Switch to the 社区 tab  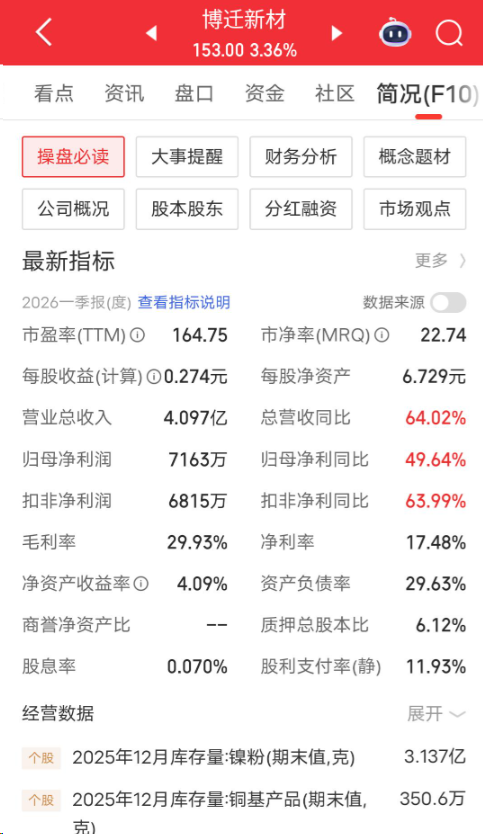tap(335, 94)
